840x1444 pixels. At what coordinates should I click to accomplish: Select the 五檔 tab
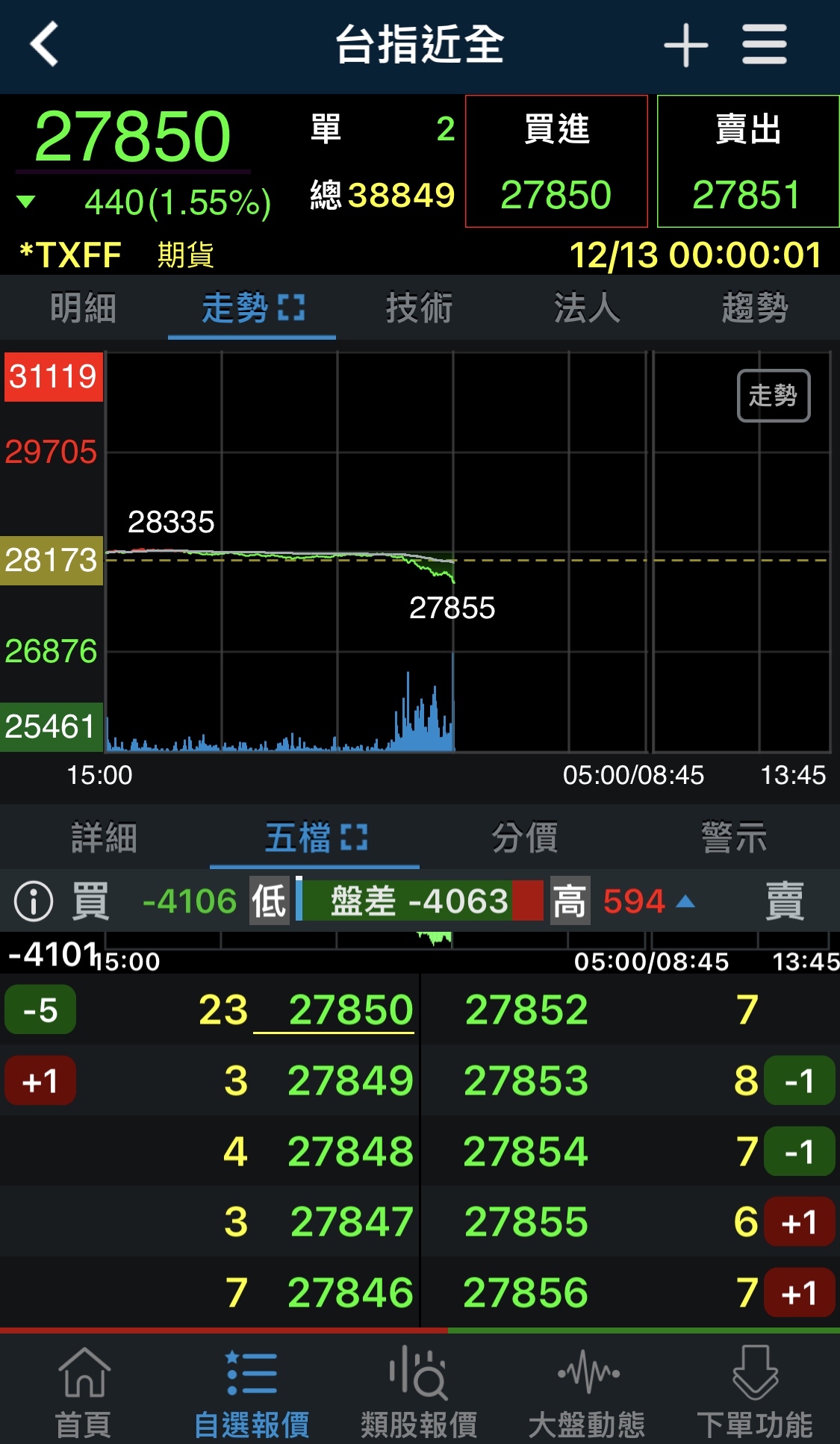[314, 837]
